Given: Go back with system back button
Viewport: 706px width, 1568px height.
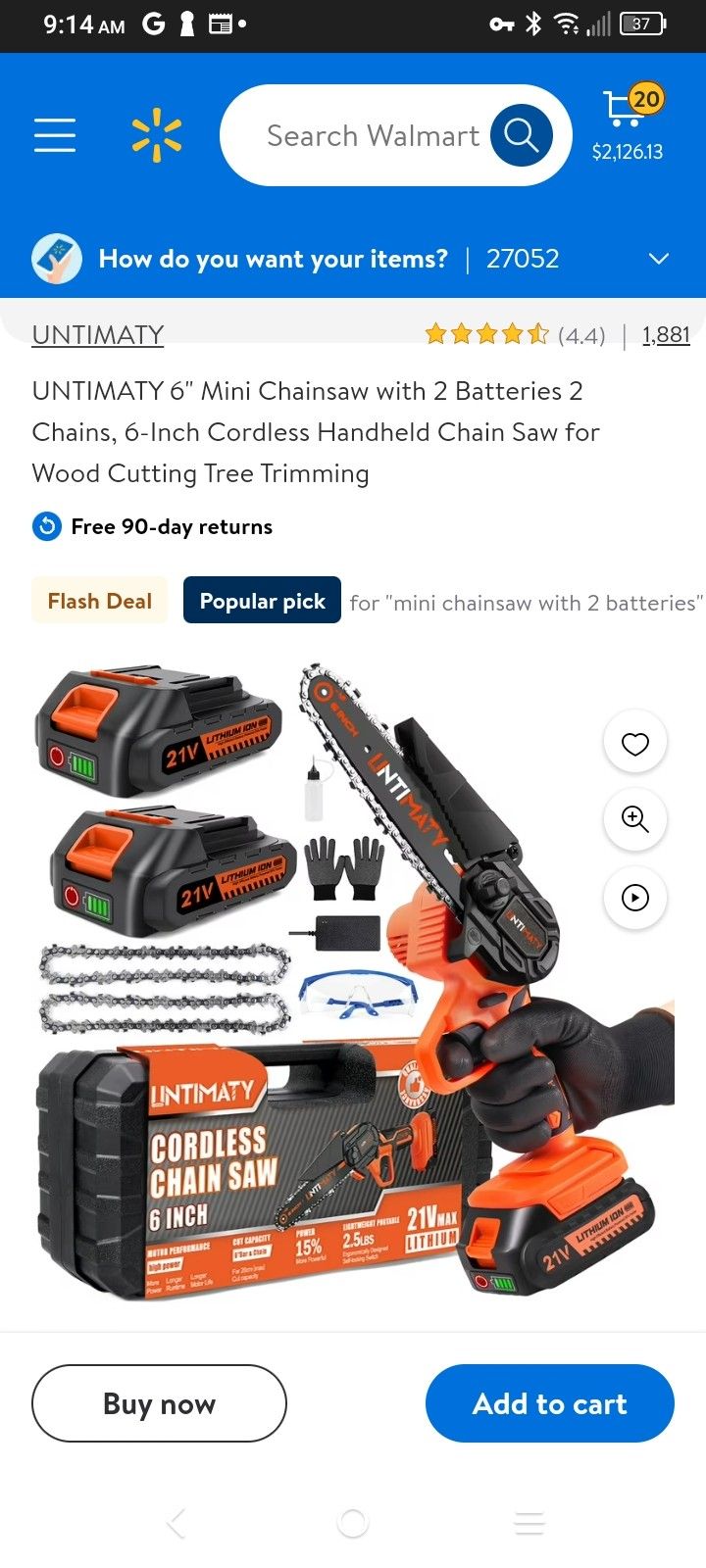Looking at the screenshot, I should [176, 1523].
